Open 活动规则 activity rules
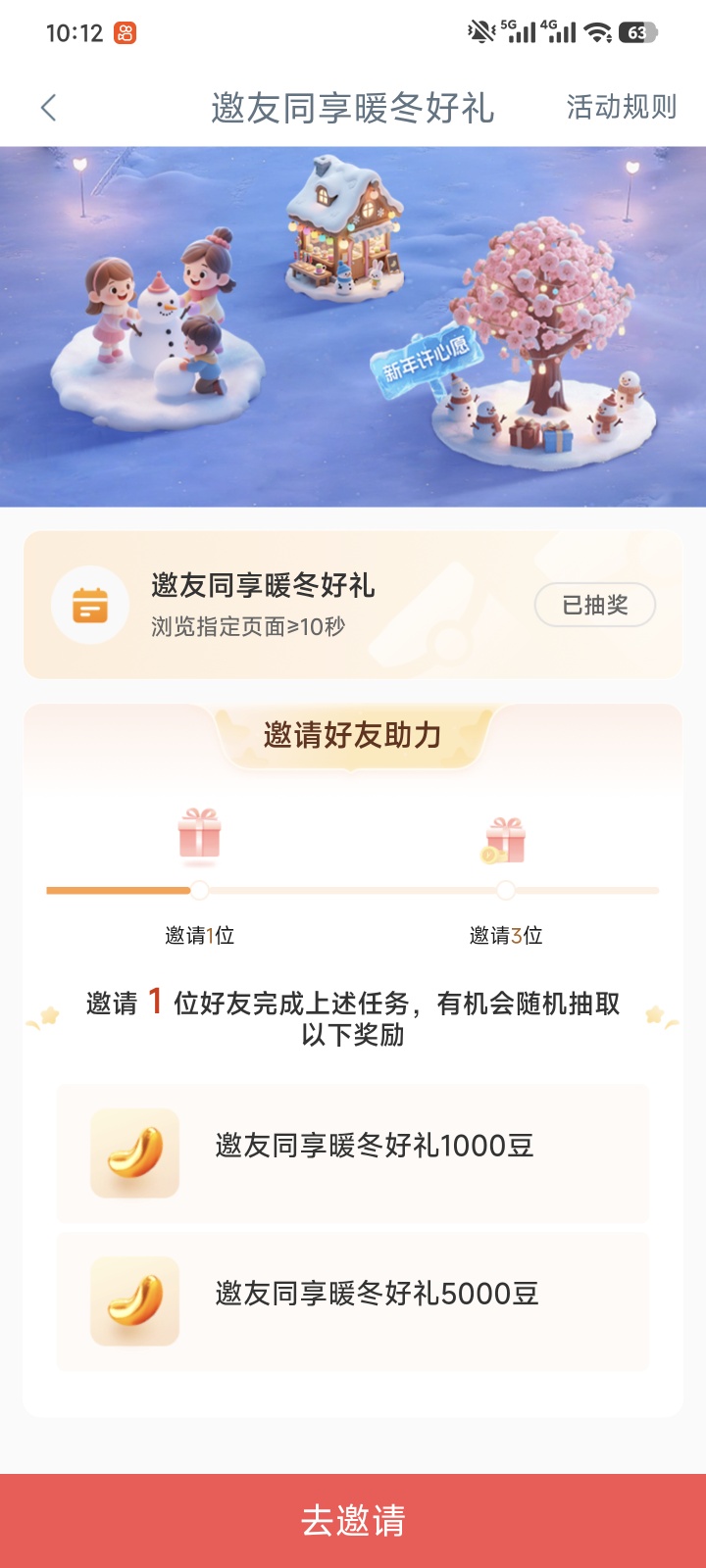The height and width of the screenshot is (1568, 706). point(621,107)
